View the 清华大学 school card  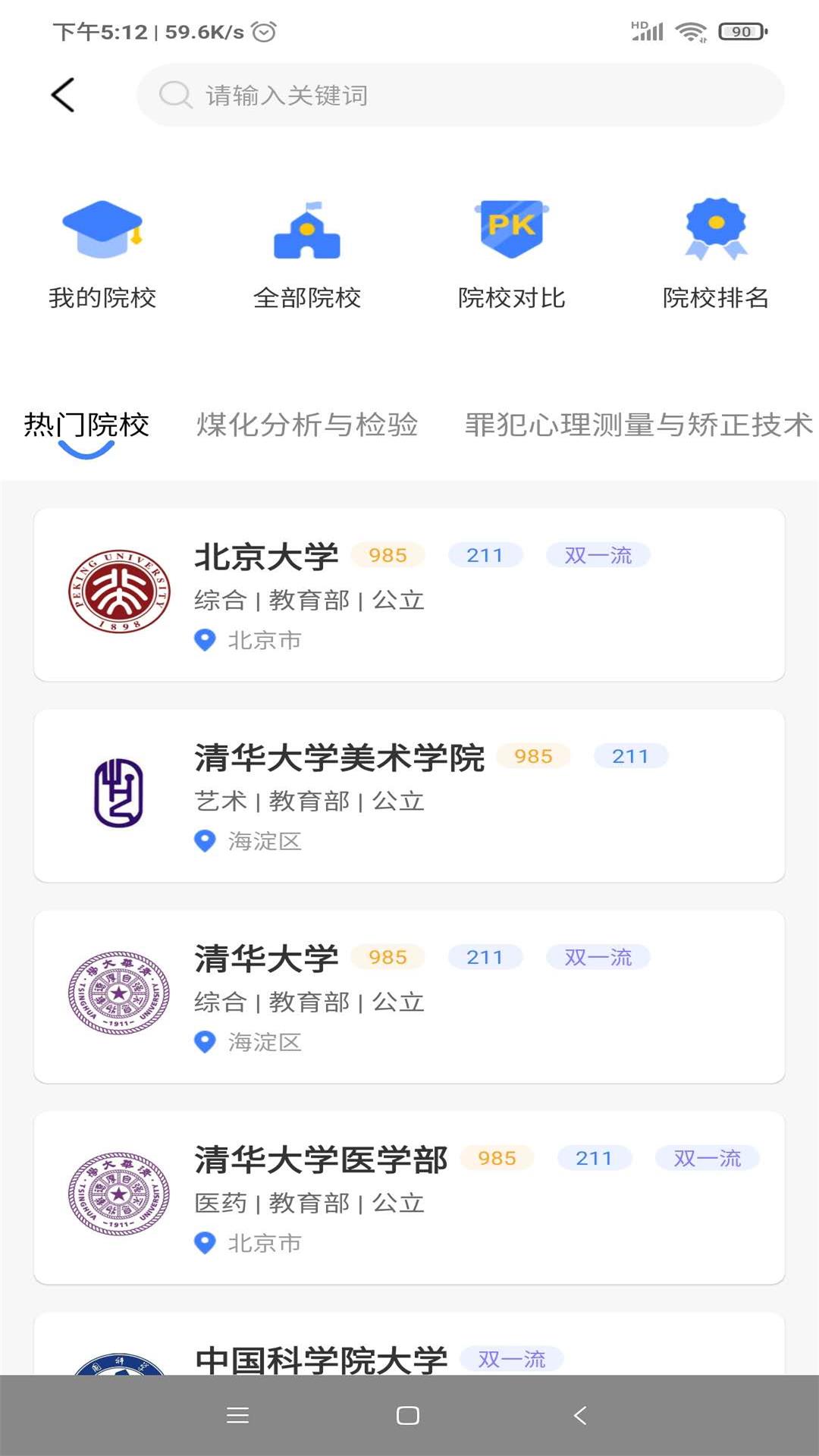[x=409, y=997]
